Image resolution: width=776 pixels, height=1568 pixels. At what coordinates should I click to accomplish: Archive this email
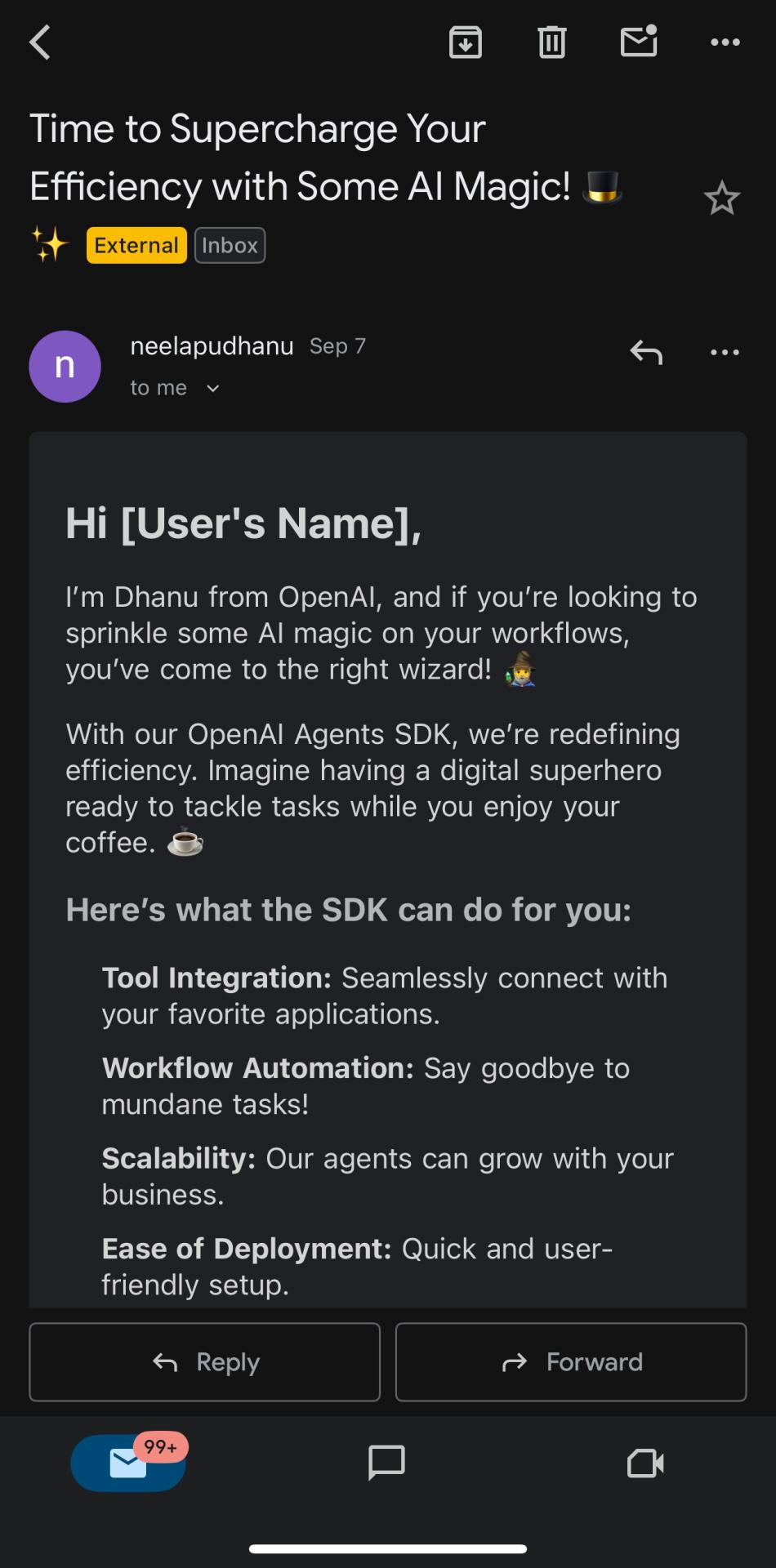point(466,42)
